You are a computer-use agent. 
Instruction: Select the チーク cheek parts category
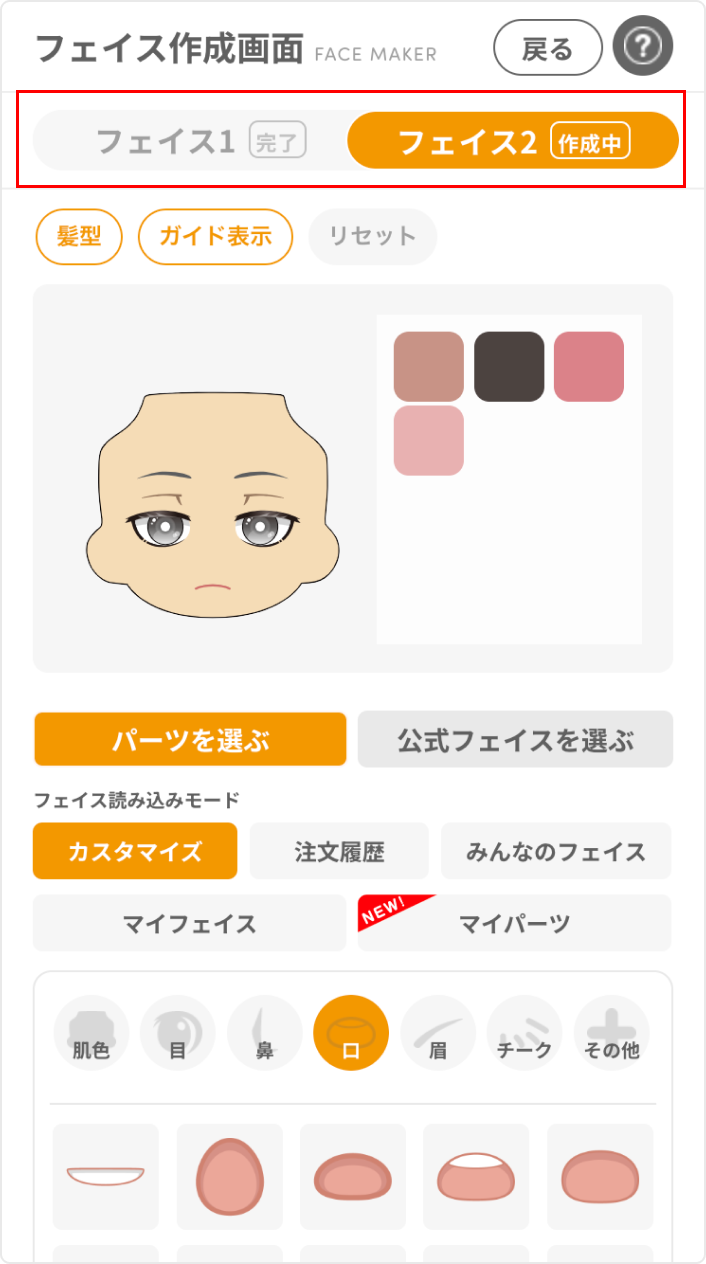(525, 1033)
